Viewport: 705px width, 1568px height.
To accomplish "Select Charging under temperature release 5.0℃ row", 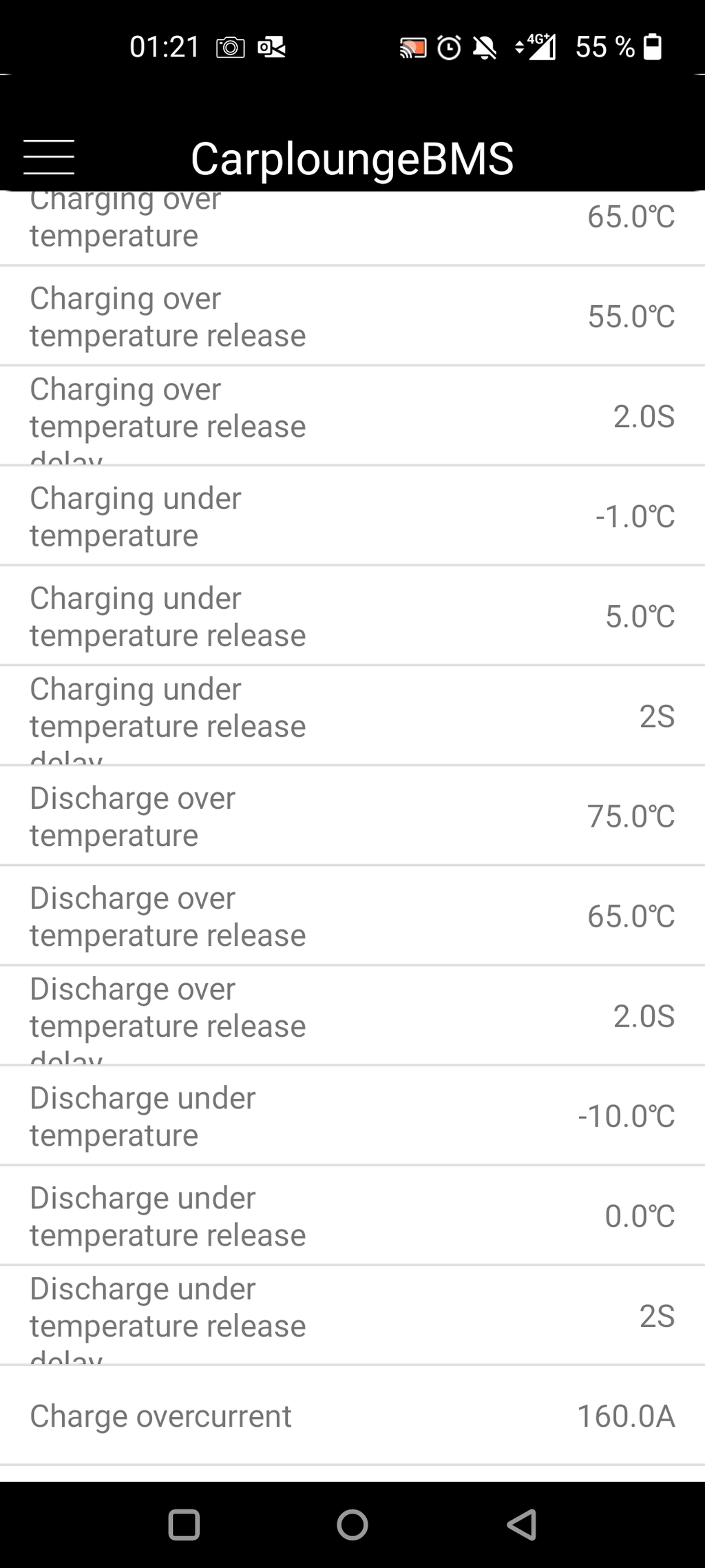I will (352, 616).
